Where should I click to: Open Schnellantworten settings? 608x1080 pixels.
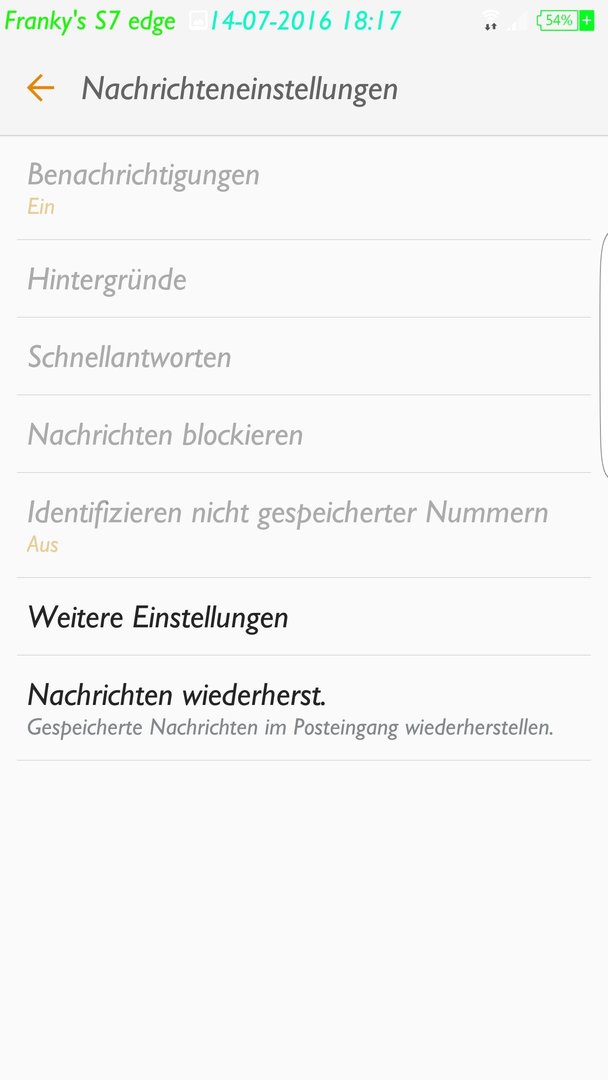[304, 357]
